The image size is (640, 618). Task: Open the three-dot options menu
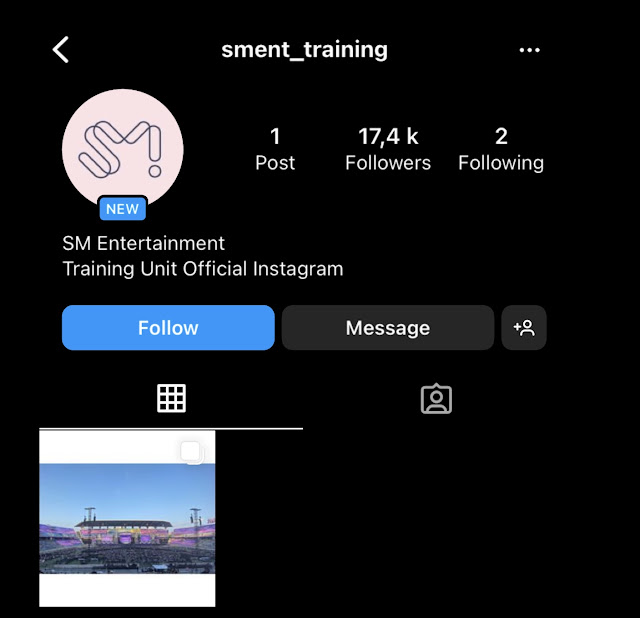[x=529, y=50]
